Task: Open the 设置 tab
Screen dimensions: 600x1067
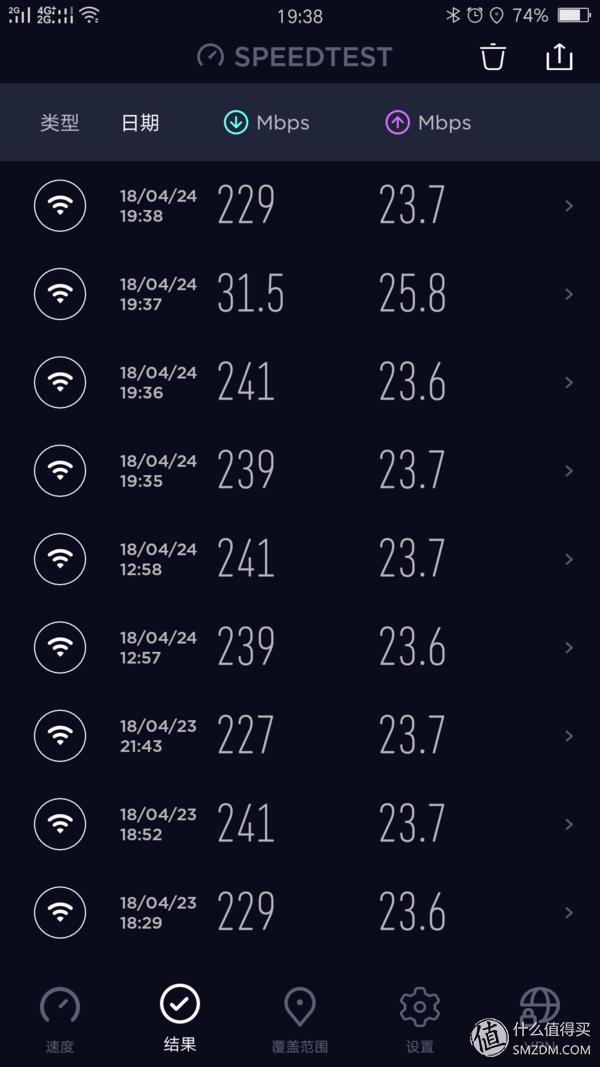Action: 420,1018
